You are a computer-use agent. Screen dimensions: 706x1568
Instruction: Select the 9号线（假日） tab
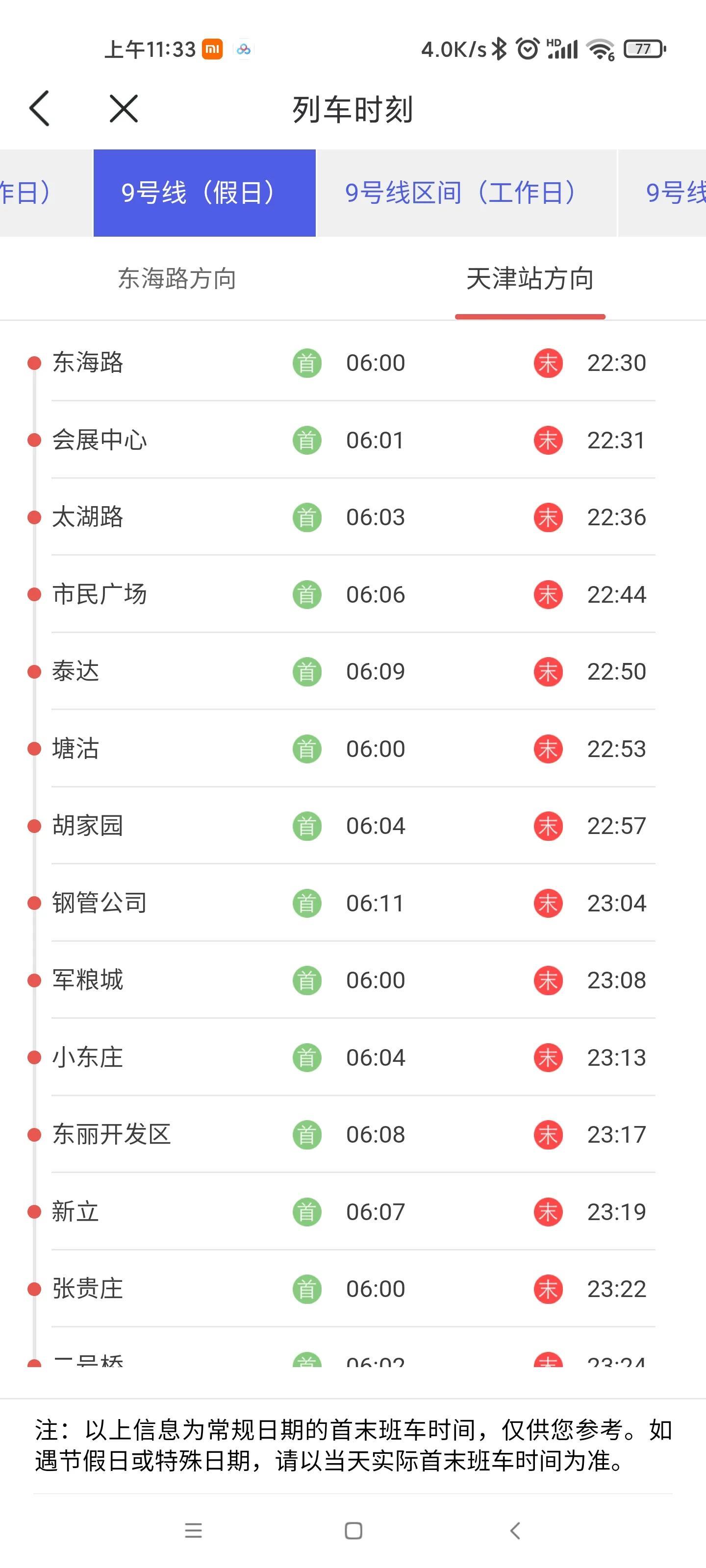pyautogui.click(x=204, y=193)
